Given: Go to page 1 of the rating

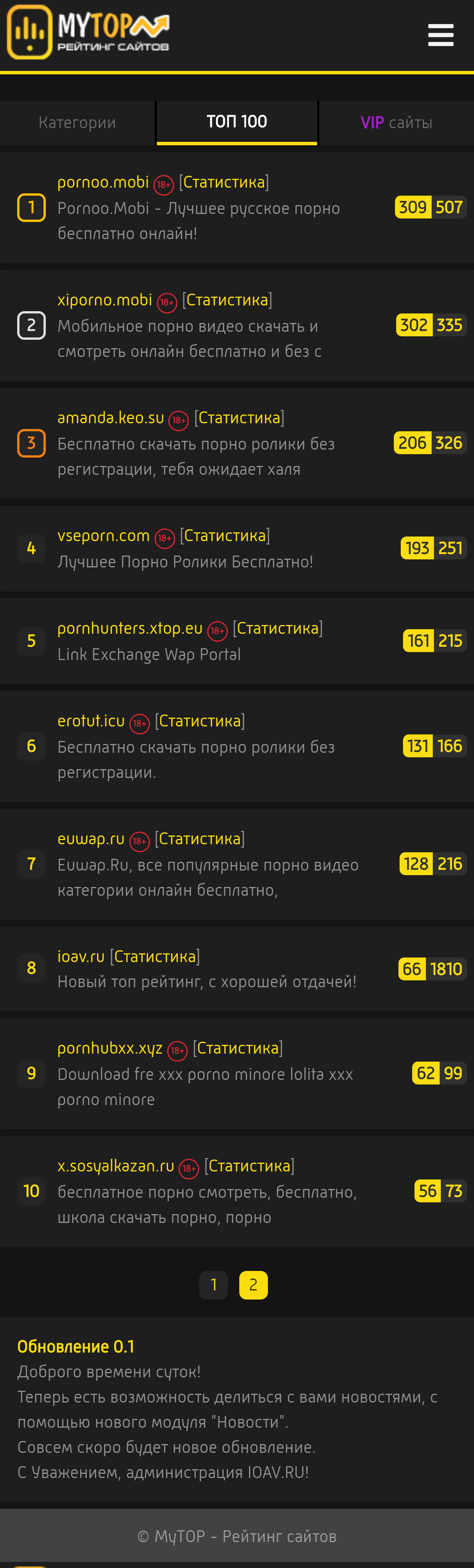Looking at the screenshot, I should click(x=213, y=1284).
